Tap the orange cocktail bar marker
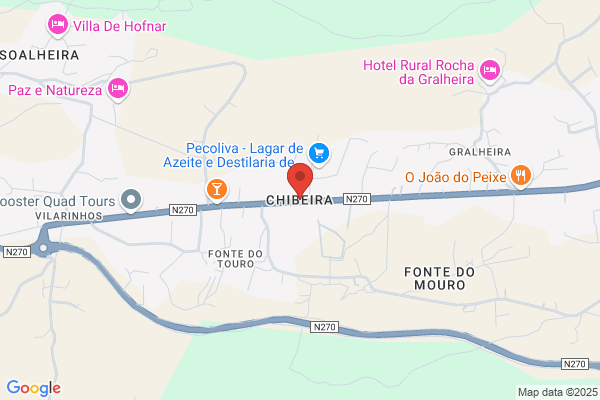The height and width of the screenshot is (400, 600). point(217,190)
